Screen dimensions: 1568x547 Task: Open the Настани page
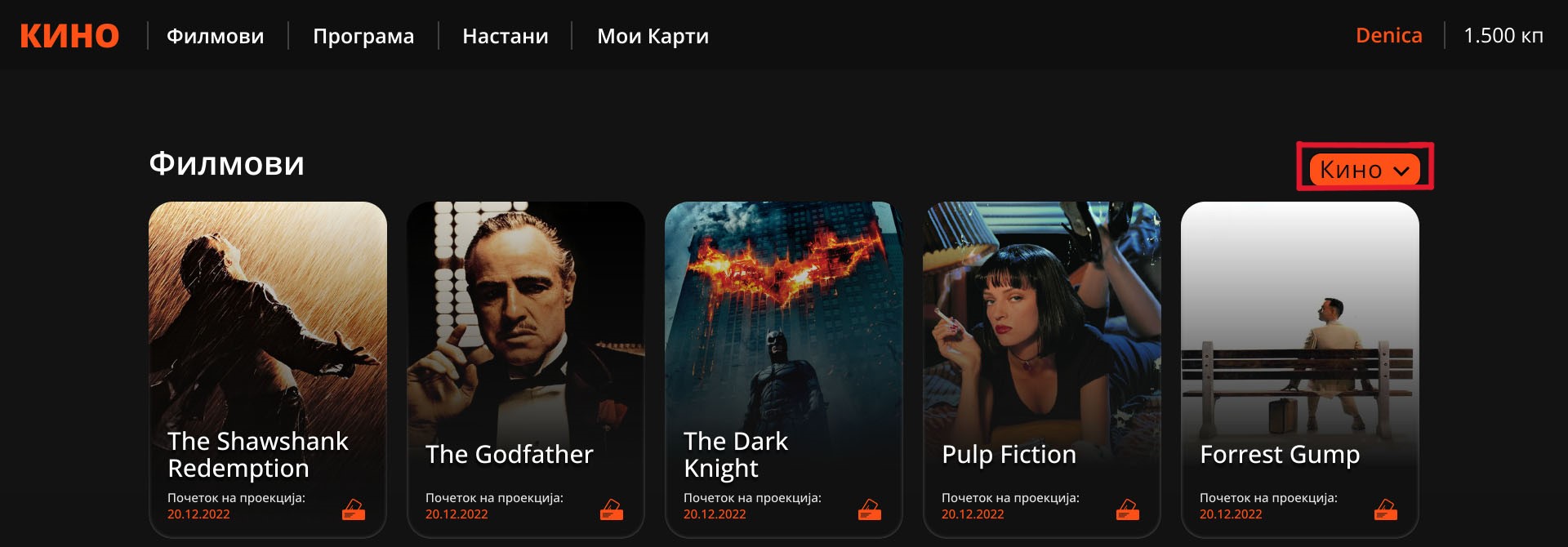click(506, 36)
